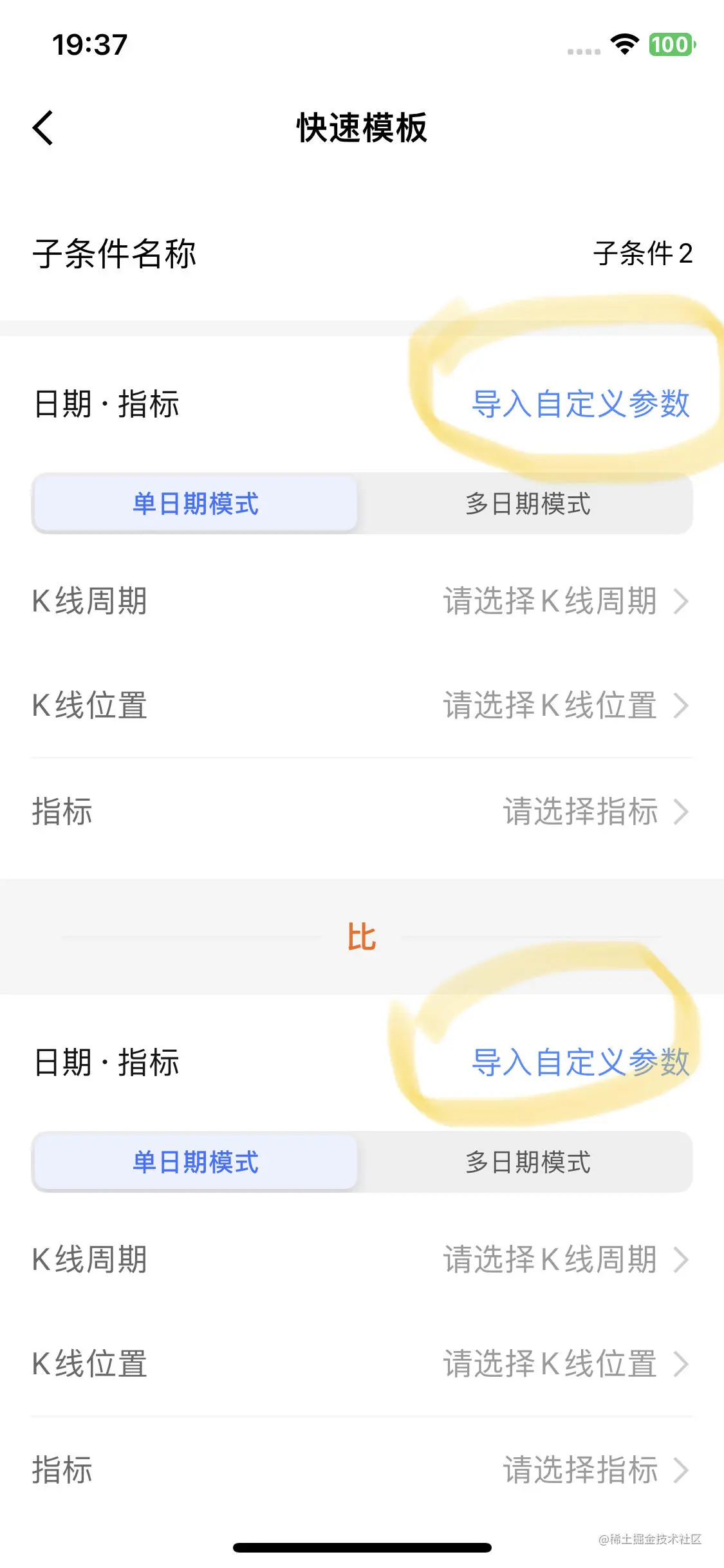
Task: Go back from 快速模板 page
Action: coord(43,127)
